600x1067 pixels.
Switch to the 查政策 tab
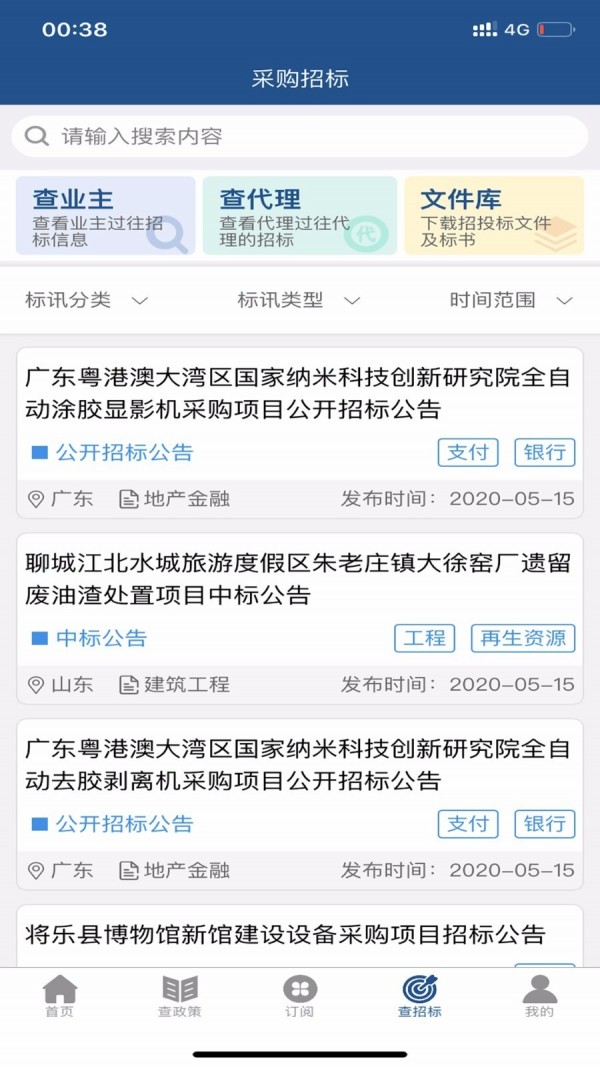point(180,996)
